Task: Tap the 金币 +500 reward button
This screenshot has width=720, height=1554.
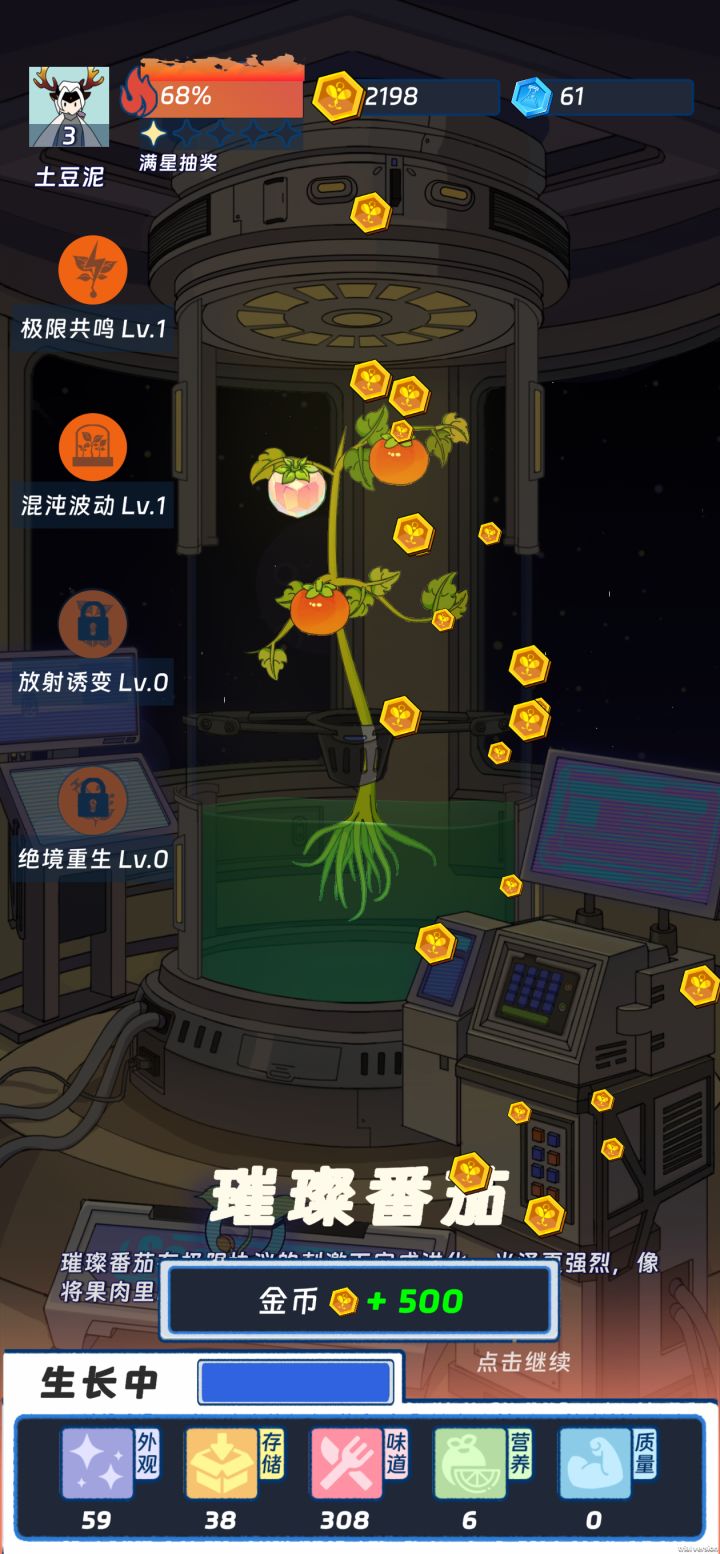Action: (358, 1301)
